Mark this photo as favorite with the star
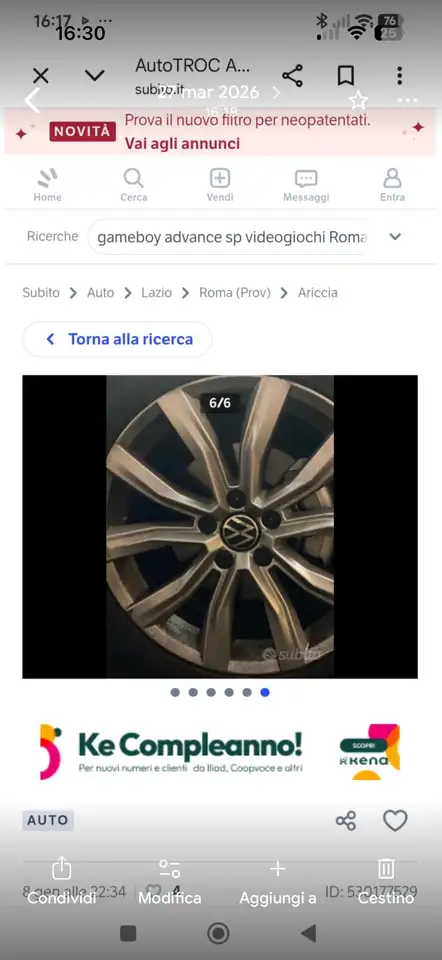Screen dimensions: 442x960 pos(358,100)
